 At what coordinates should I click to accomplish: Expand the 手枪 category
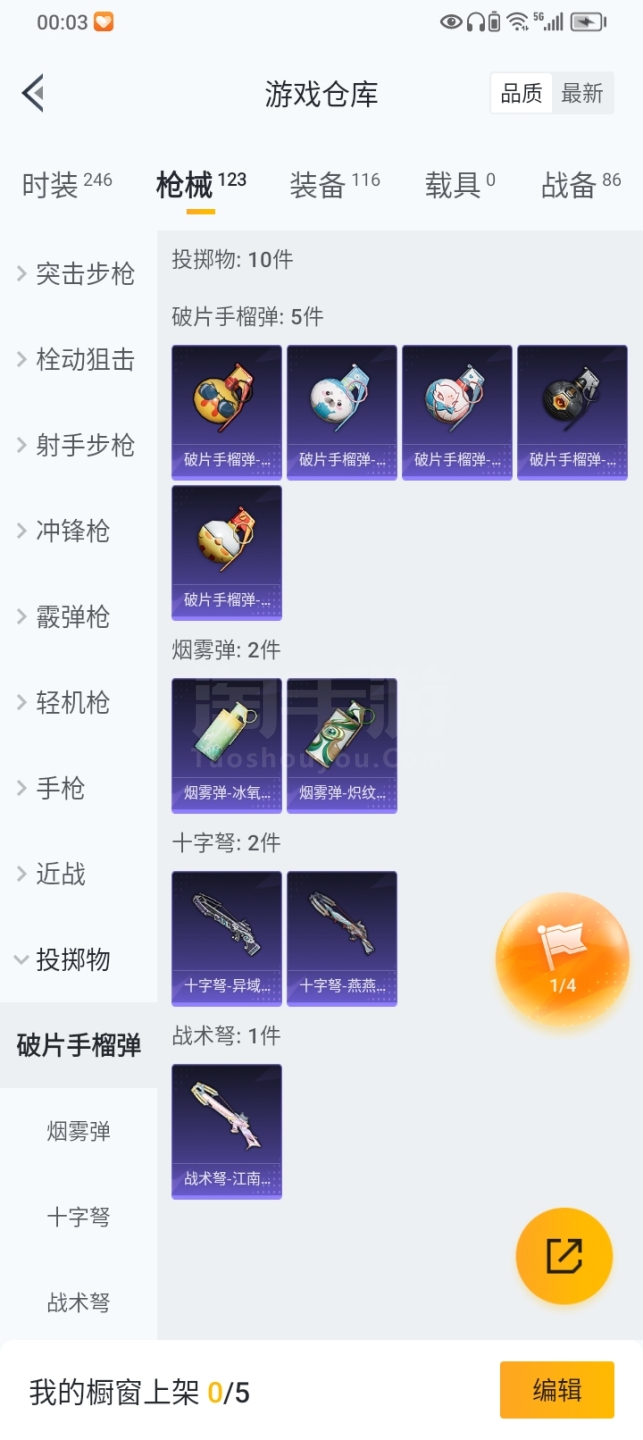point(54,788)
